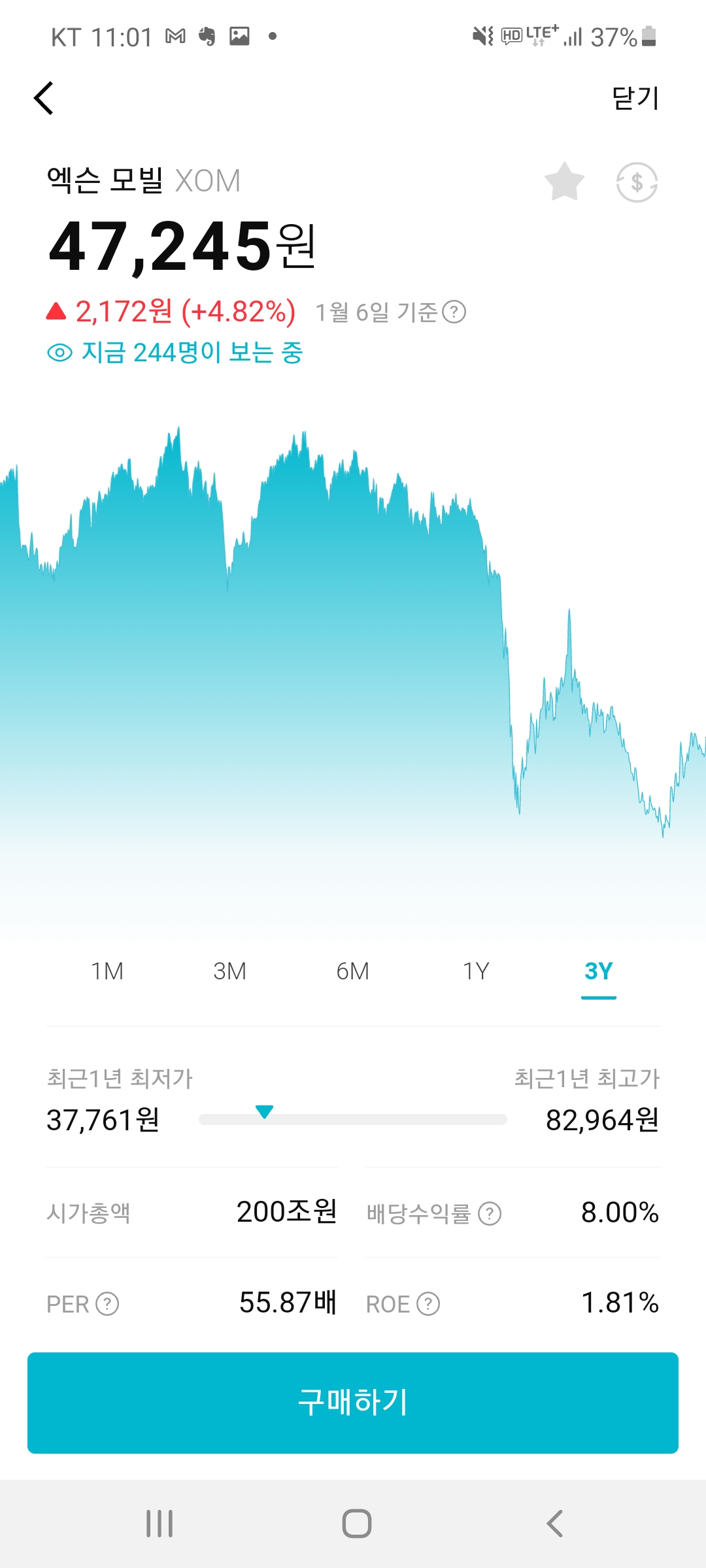Open the PER help tooltip
706x1568 pixels.
tap(107, 1304)
